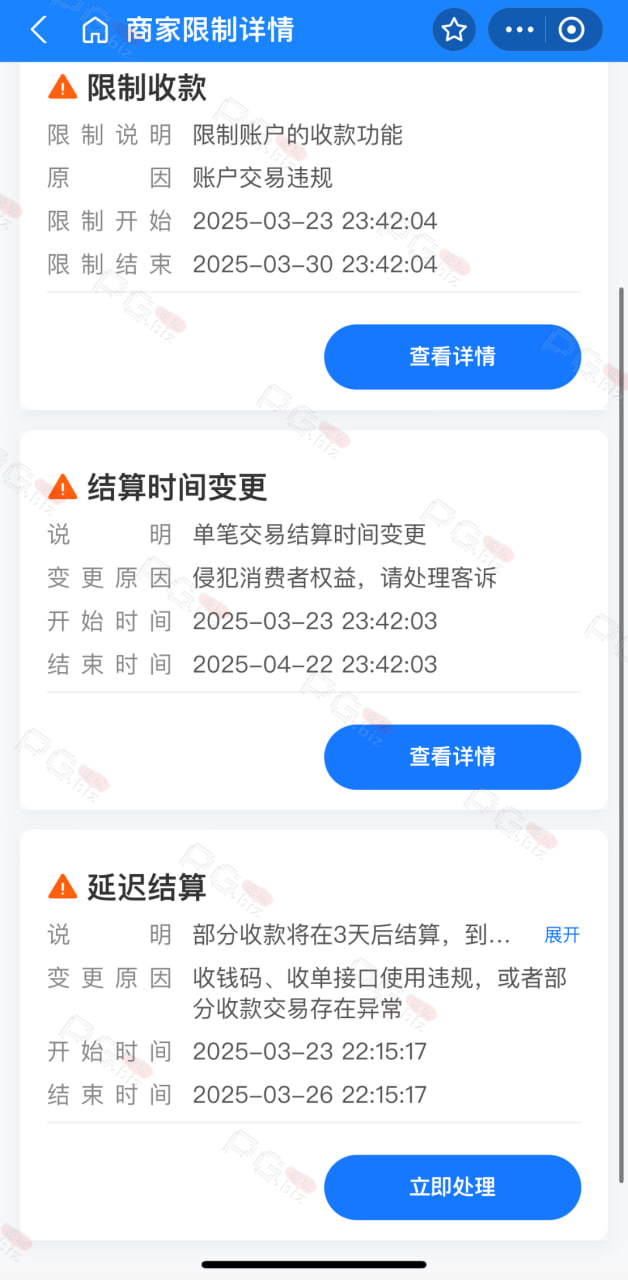Open the home icon in the header
The width and height of the screenshot is (628, 1280).
click(95, 30)
